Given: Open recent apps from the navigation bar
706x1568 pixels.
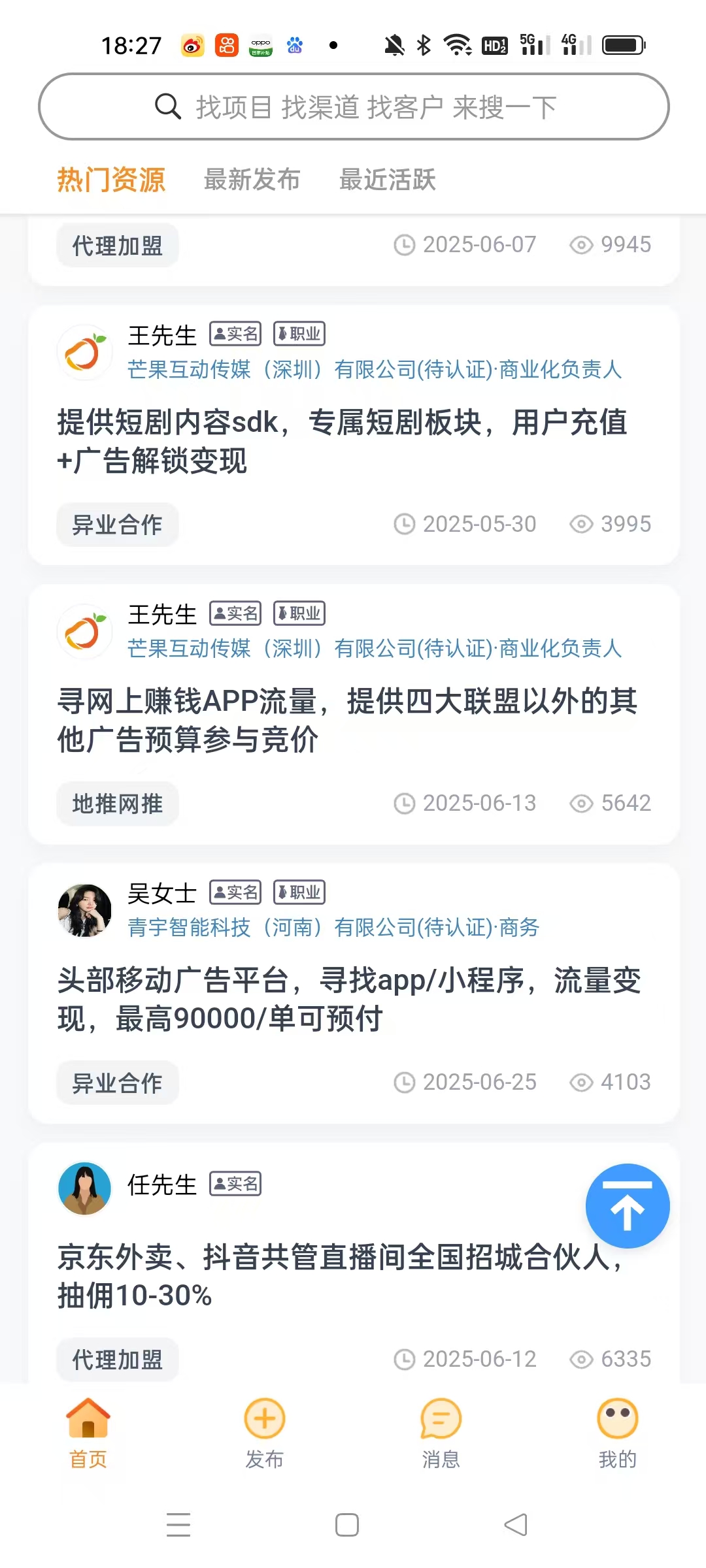Looking at the screenshot, I should pyautogui.click(x=178, y=1525).
